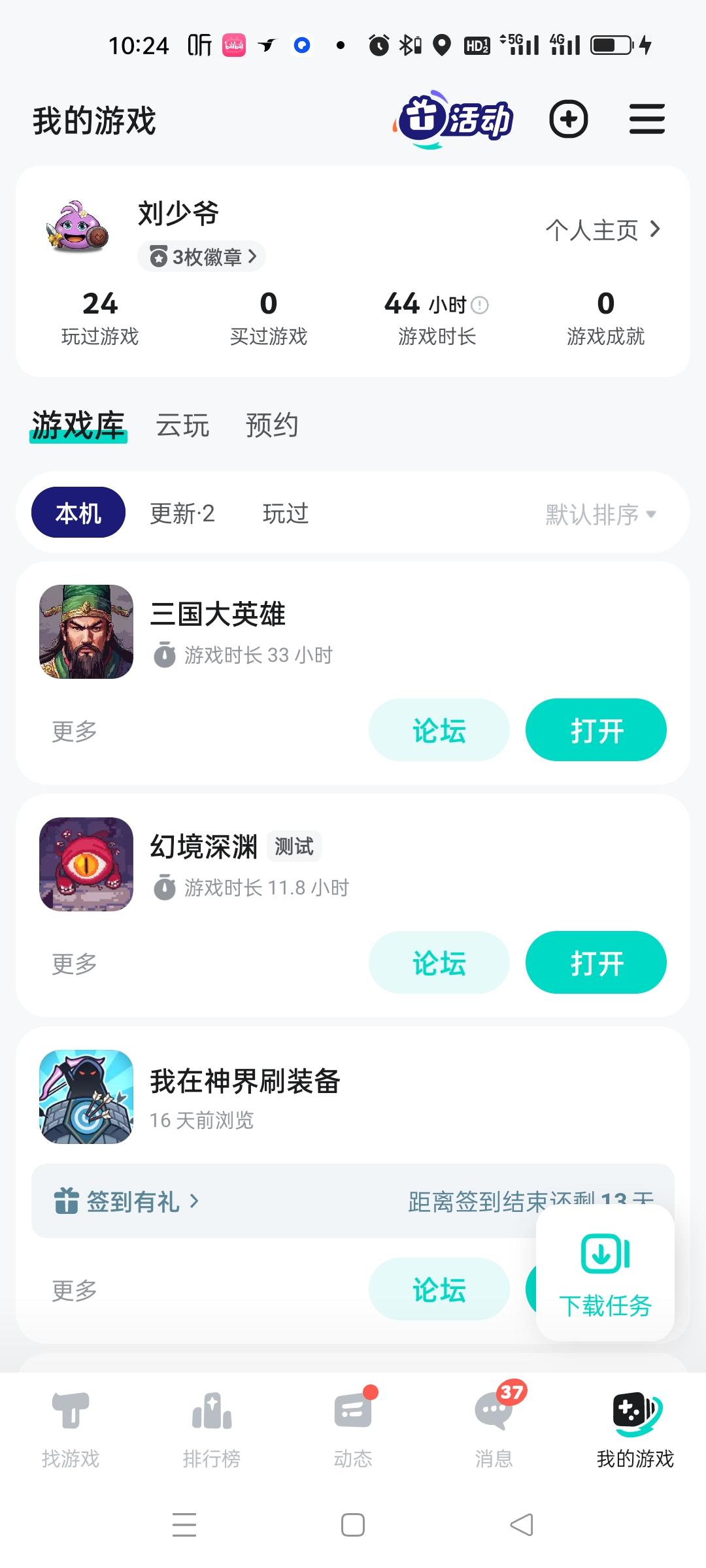The image size is (706, 1568).
Task: Visit the 论坛 forum of 三国大英雄
Action: [439, 730]
